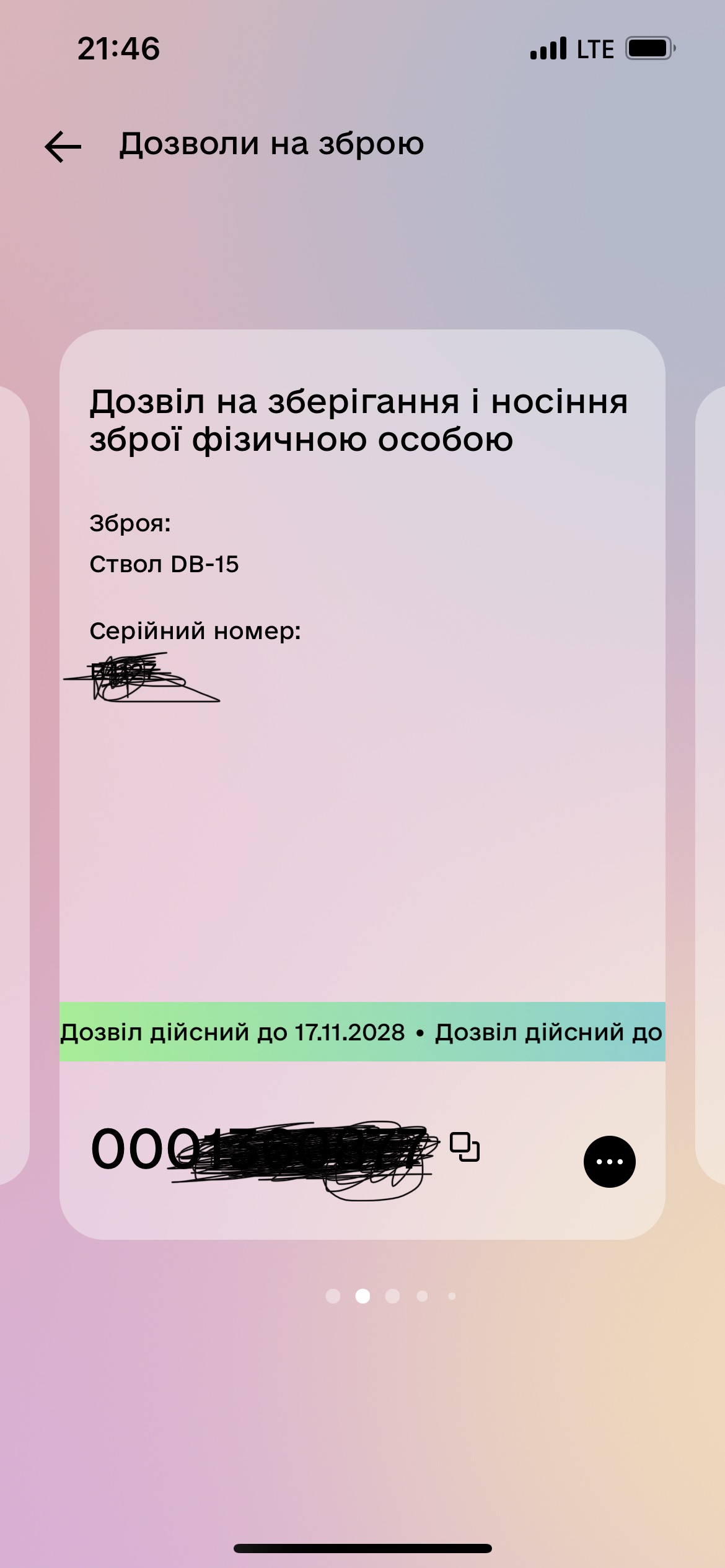Copy the permit number
This screenshot has height=1568, width=725.
[465, 1147]
